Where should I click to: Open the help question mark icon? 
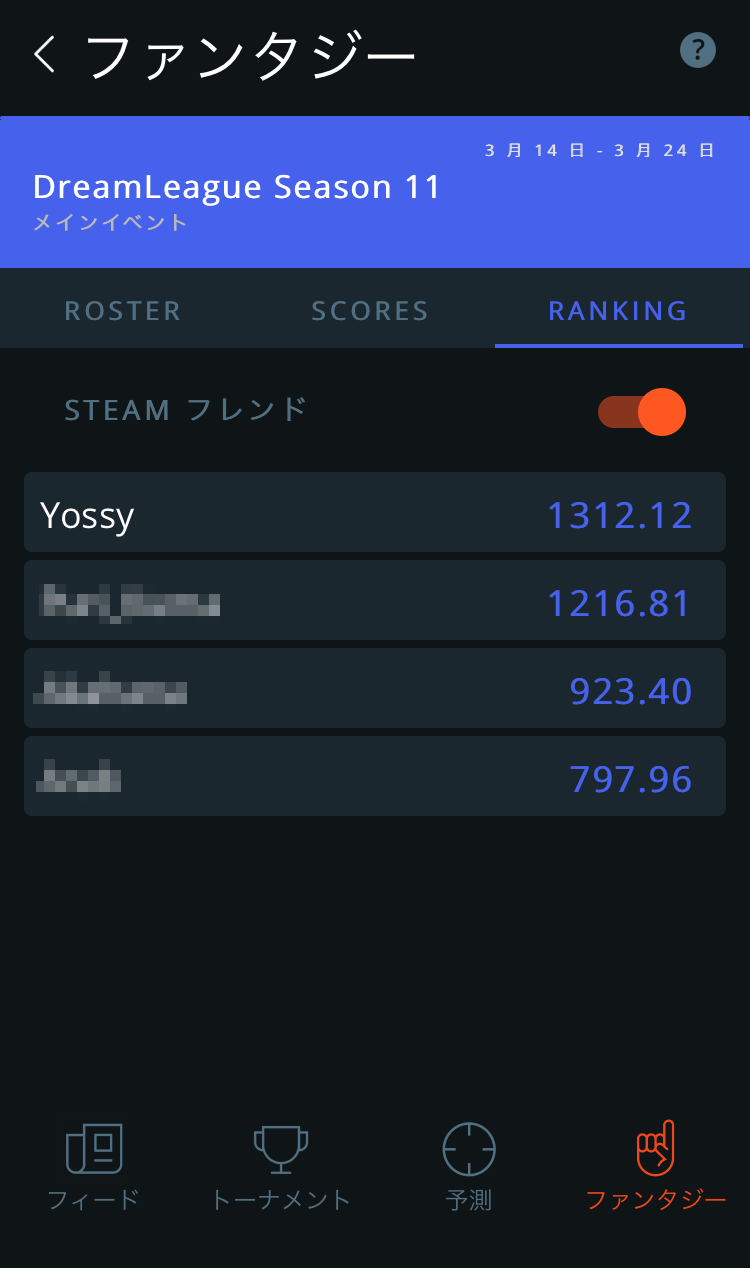698,49
